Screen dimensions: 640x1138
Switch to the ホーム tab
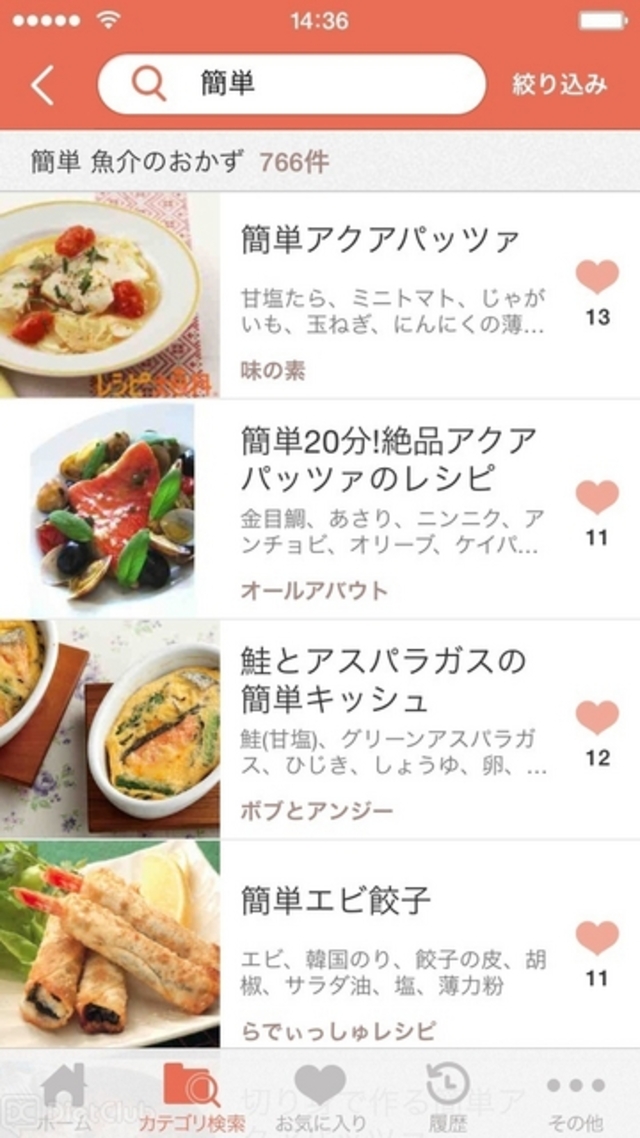pos(62,1096)
